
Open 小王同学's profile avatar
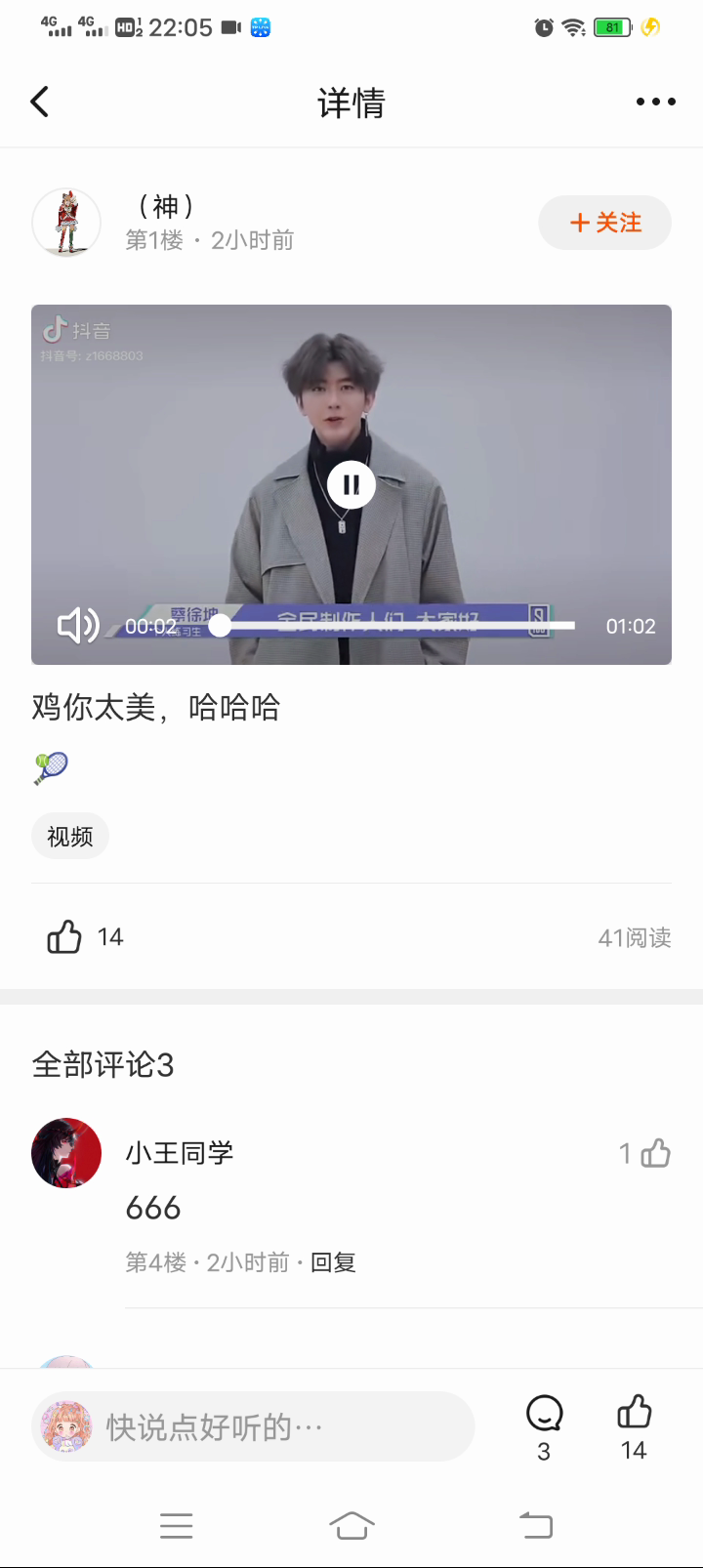(x=66, y=1153)
